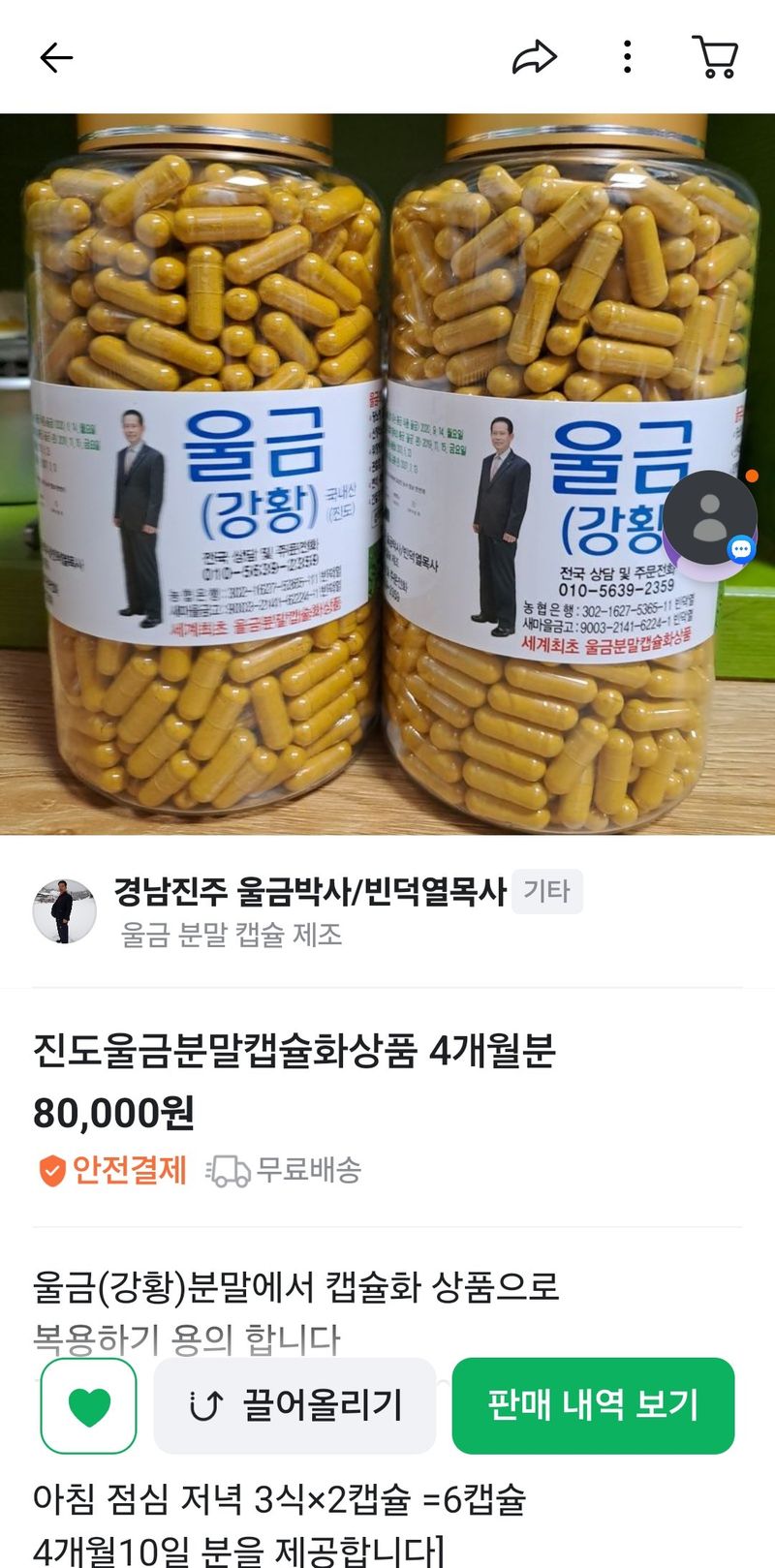Viewport: 775px width, 1568px height.
Task: Open the three-dot overflow menu
Action: [x=627, y=57]
